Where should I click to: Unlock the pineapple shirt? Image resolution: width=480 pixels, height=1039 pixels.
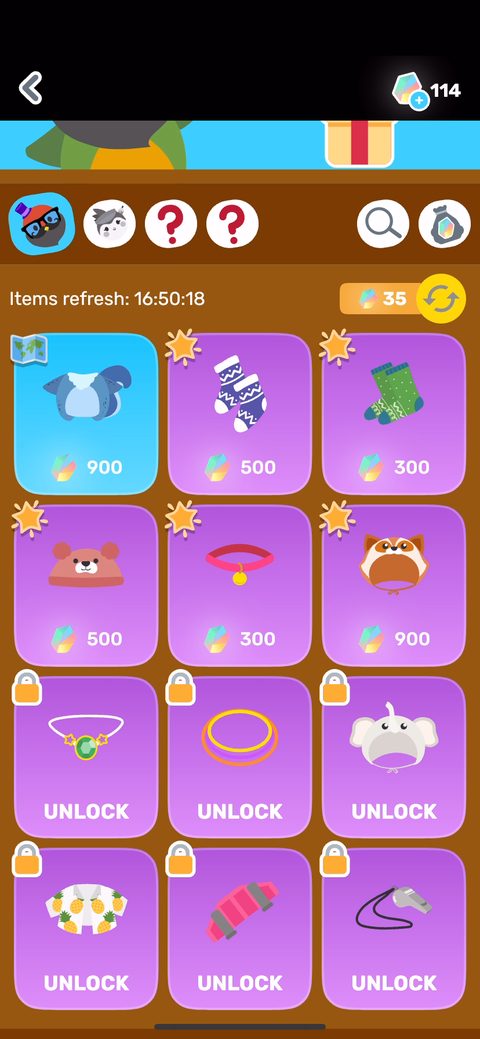click(x=86, y=929)
